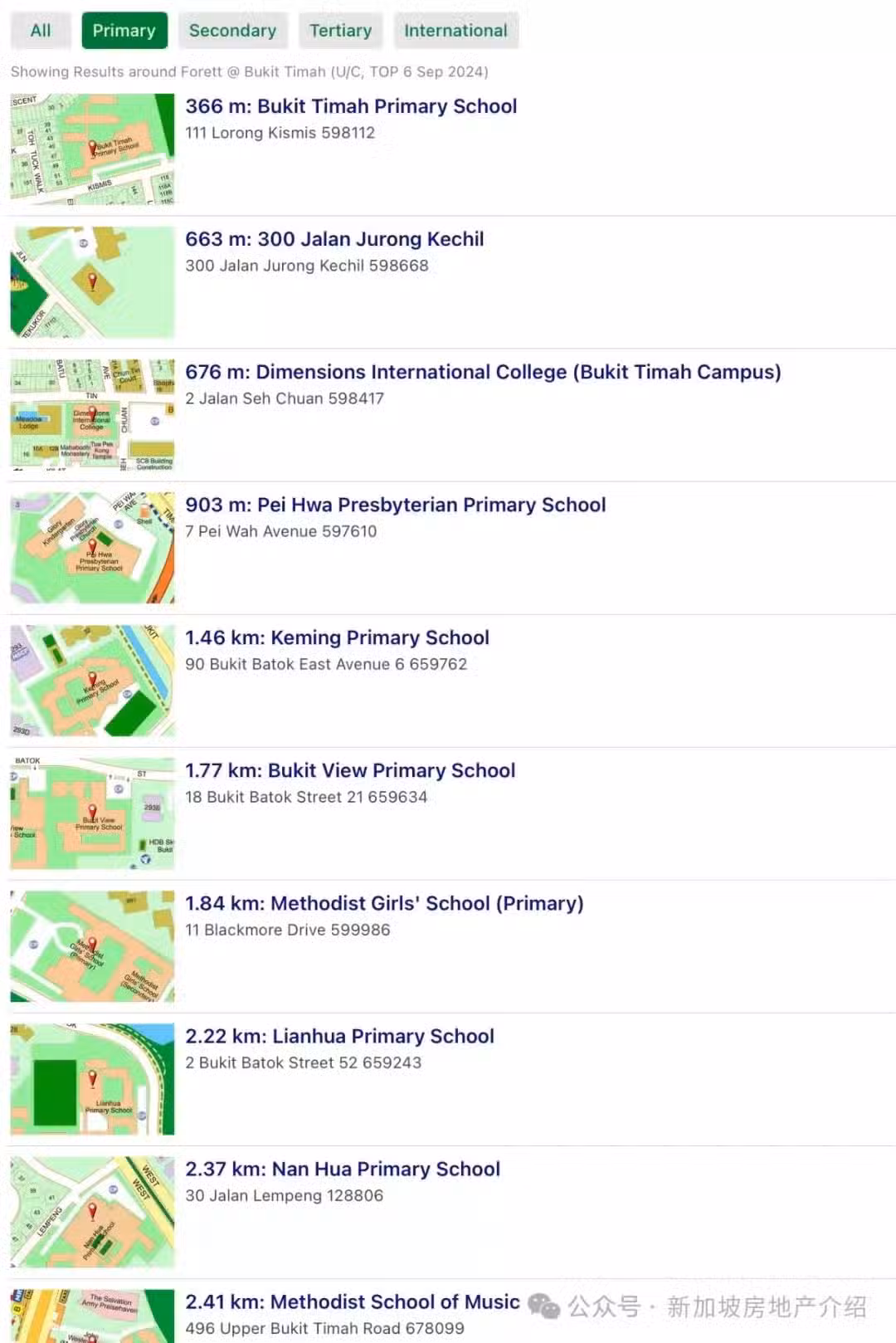Switch to the International schools tab
Viewport: 896px width, 1343px height.
(455, 31)
